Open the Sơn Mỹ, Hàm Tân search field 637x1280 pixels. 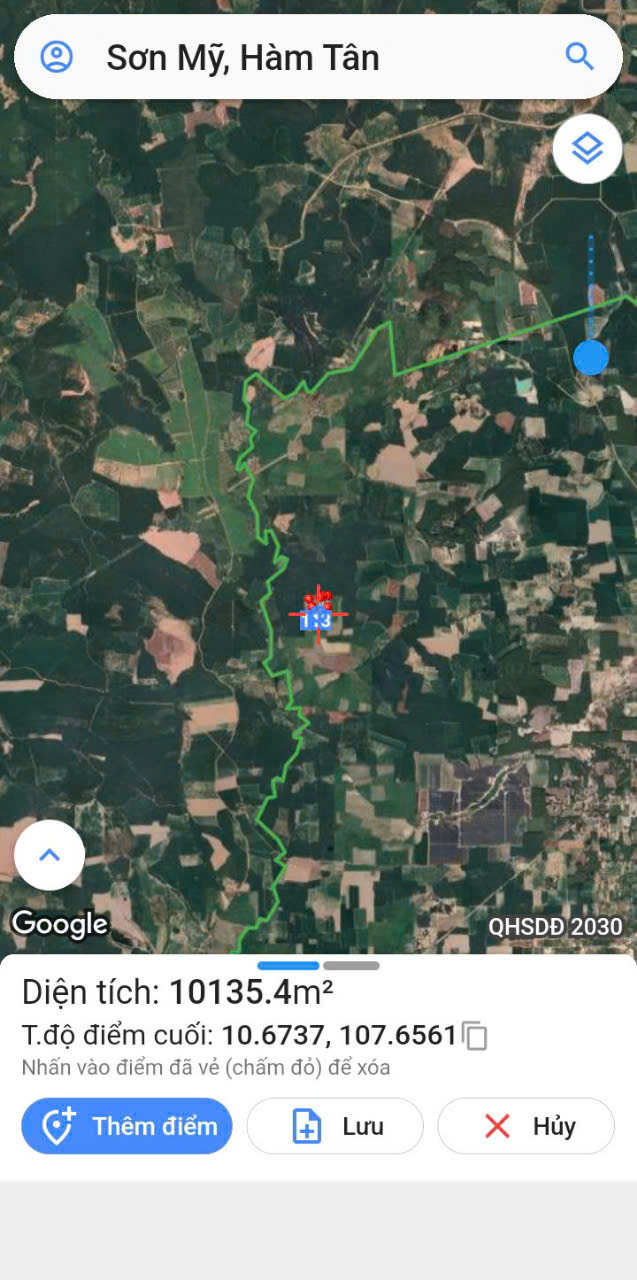point(300,58)
